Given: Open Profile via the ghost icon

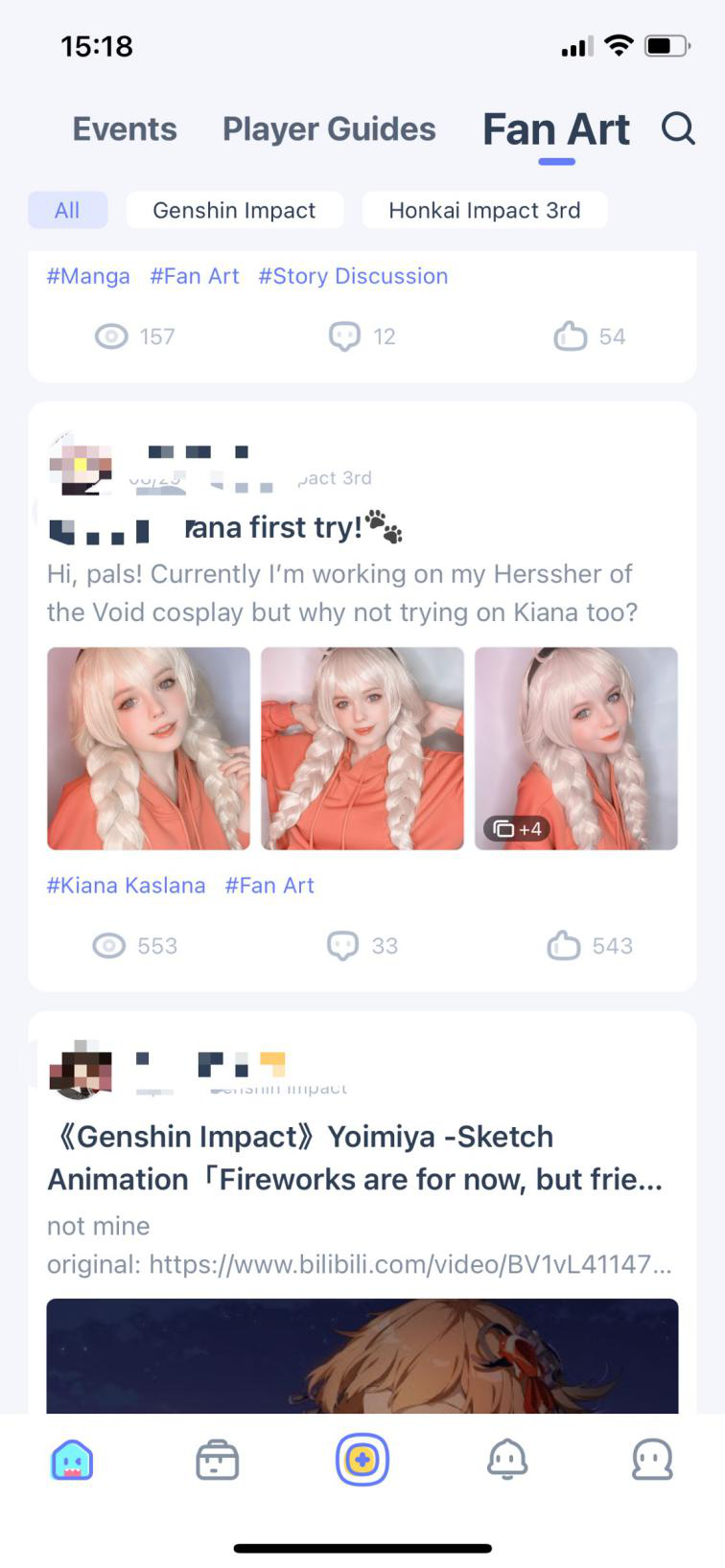Looking at the screenshot, I should click(x=652, y=1459).
